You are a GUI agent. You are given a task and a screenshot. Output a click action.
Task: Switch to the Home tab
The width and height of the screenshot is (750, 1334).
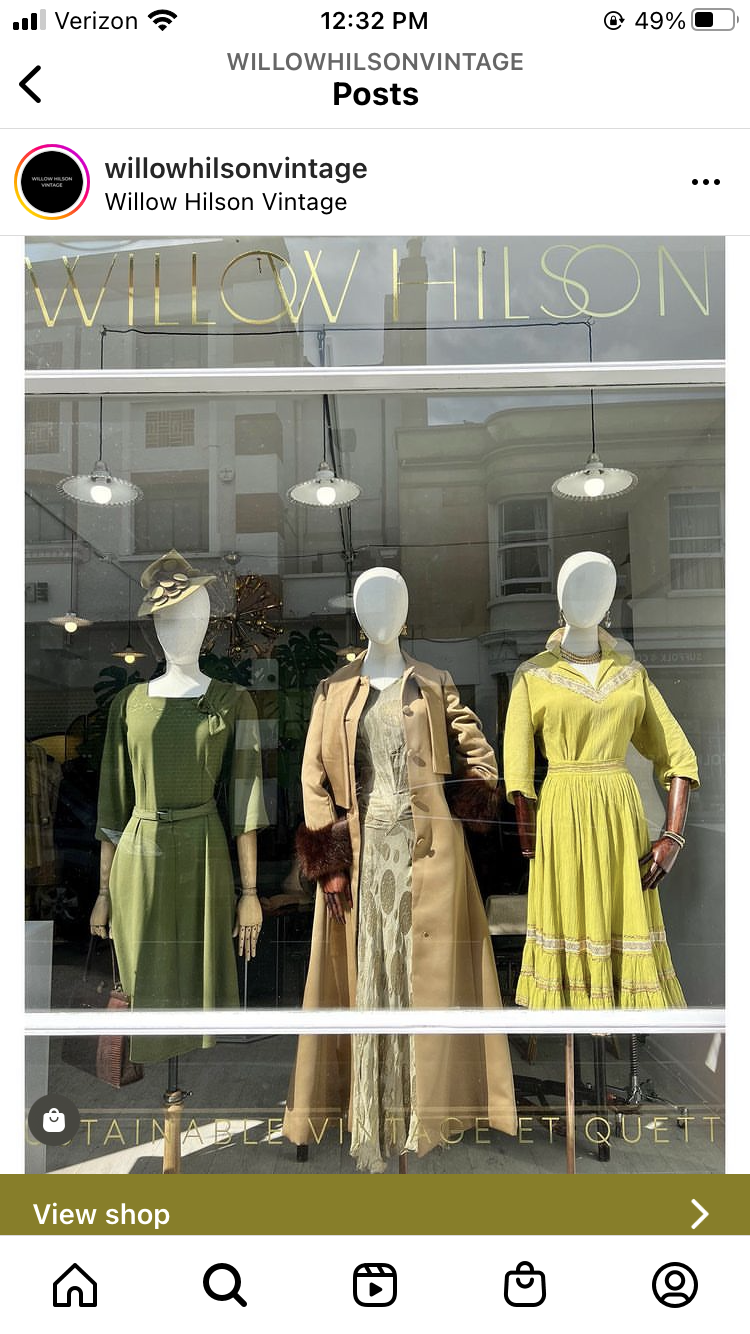(x=75, y=1285)
